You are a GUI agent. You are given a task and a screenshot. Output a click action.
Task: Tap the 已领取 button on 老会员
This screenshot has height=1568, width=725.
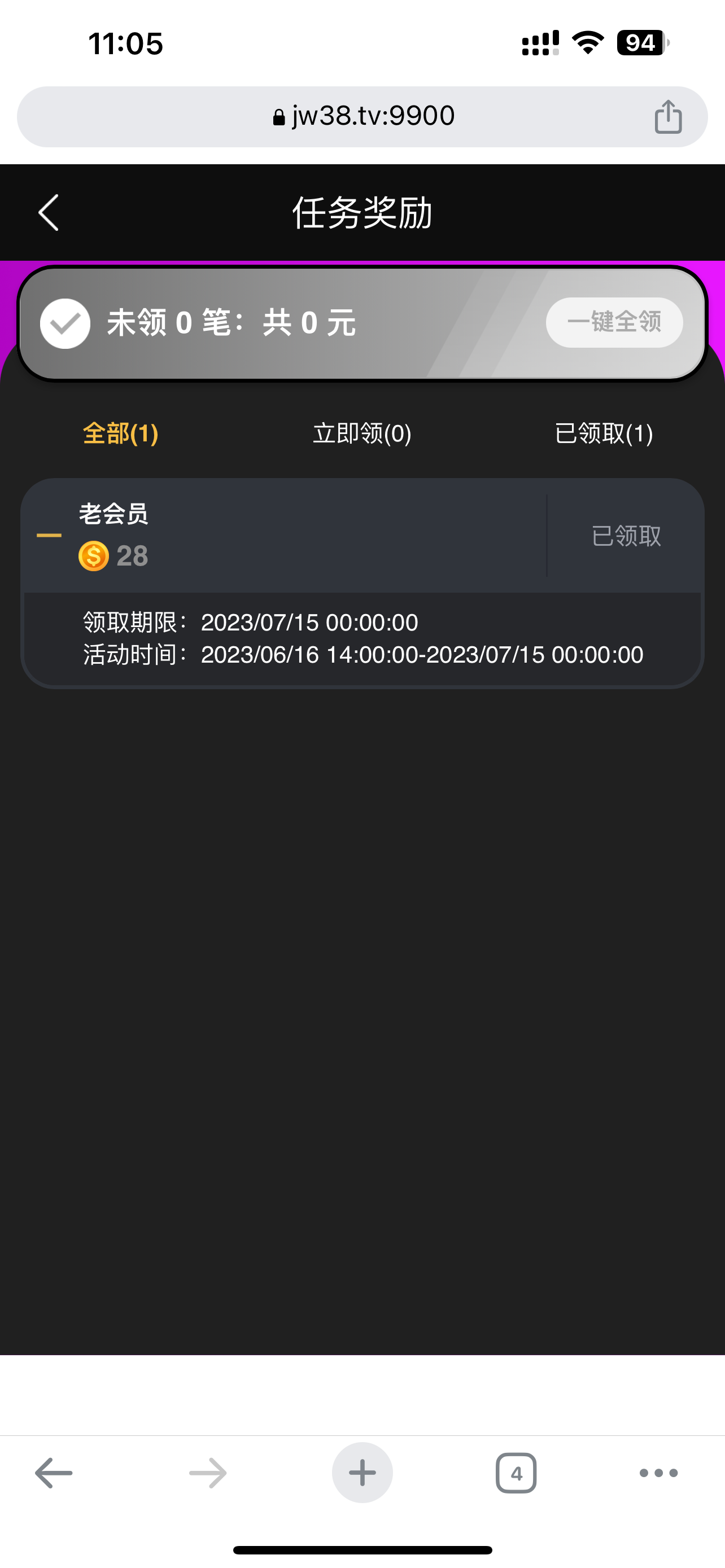626,536
